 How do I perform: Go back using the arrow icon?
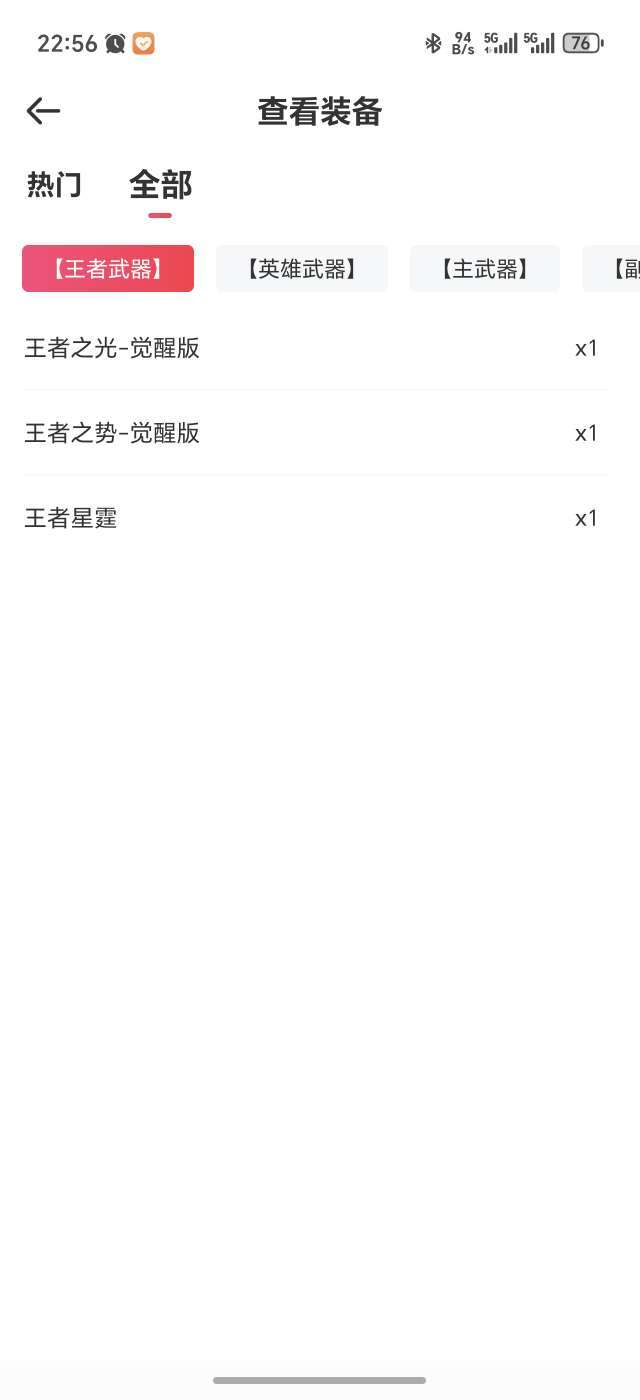point(43,111)
